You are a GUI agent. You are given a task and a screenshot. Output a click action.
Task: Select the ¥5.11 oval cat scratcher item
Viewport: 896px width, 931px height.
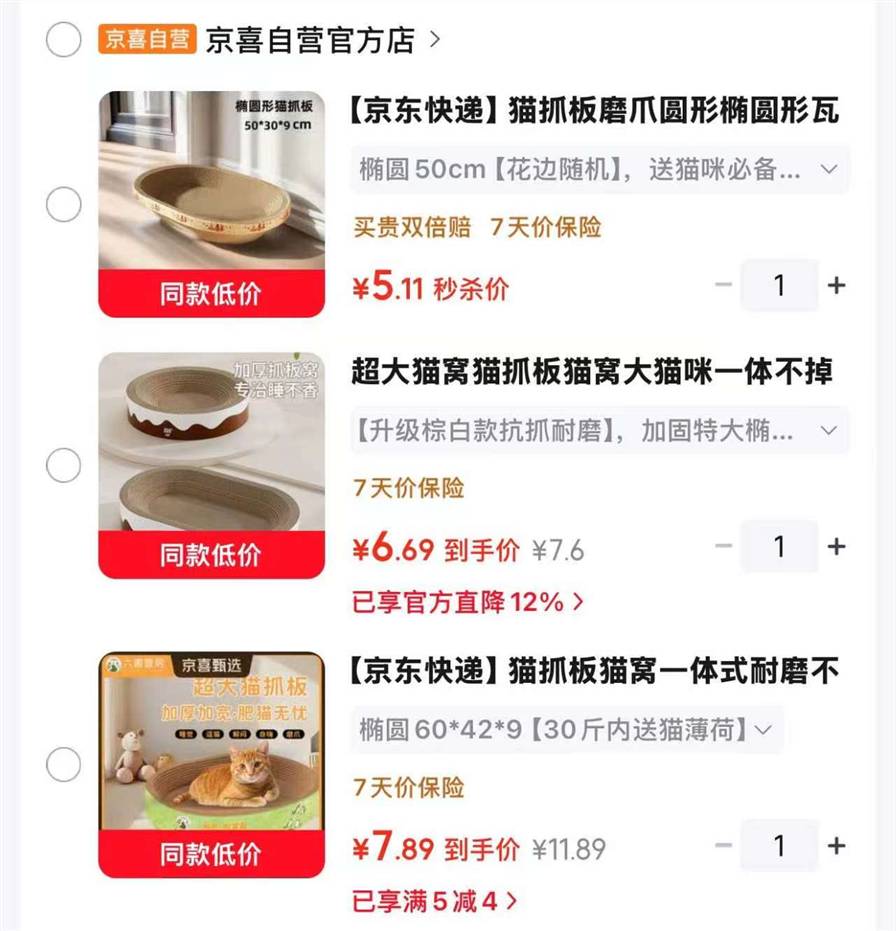pyautogui.click(x=64, y=204)
